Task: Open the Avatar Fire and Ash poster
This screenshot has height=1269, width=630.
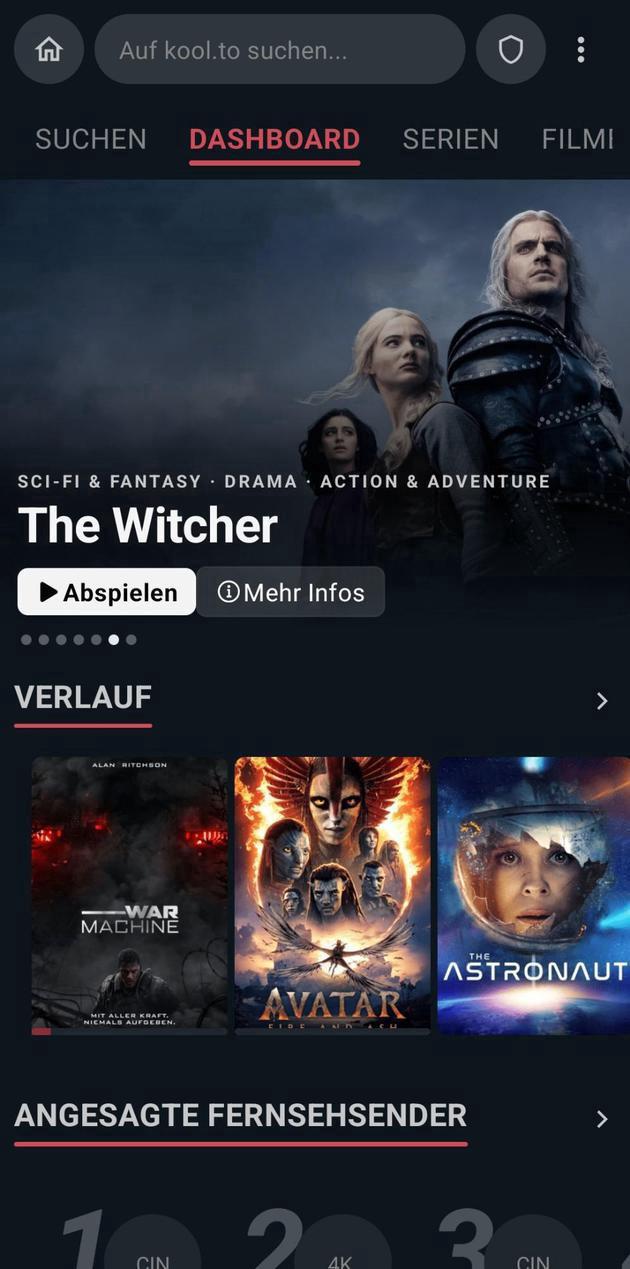Action: point(332,893)
